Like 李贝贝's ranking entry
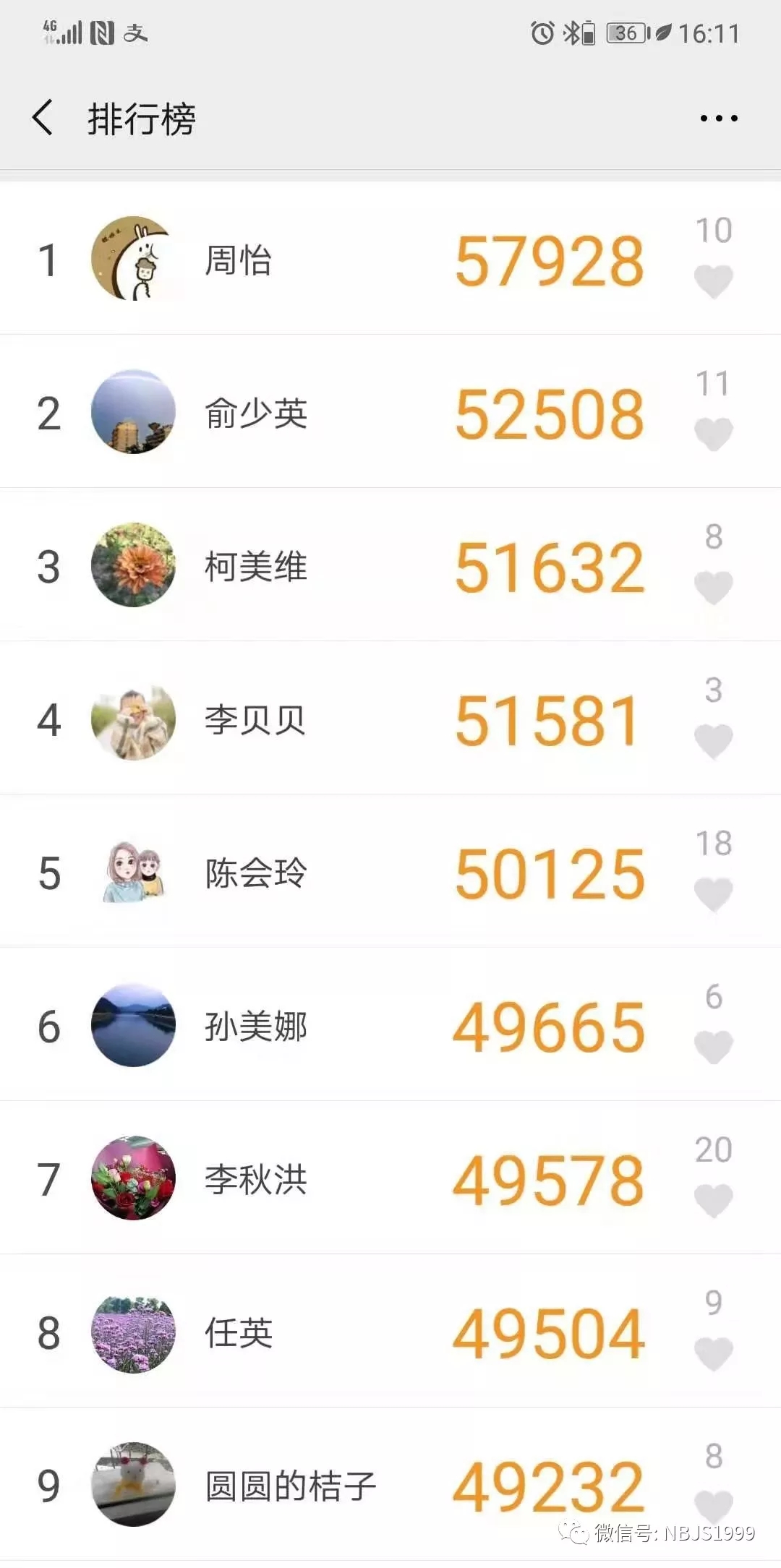The height and width of the screenshot is (1568, 781). point(713,741)
